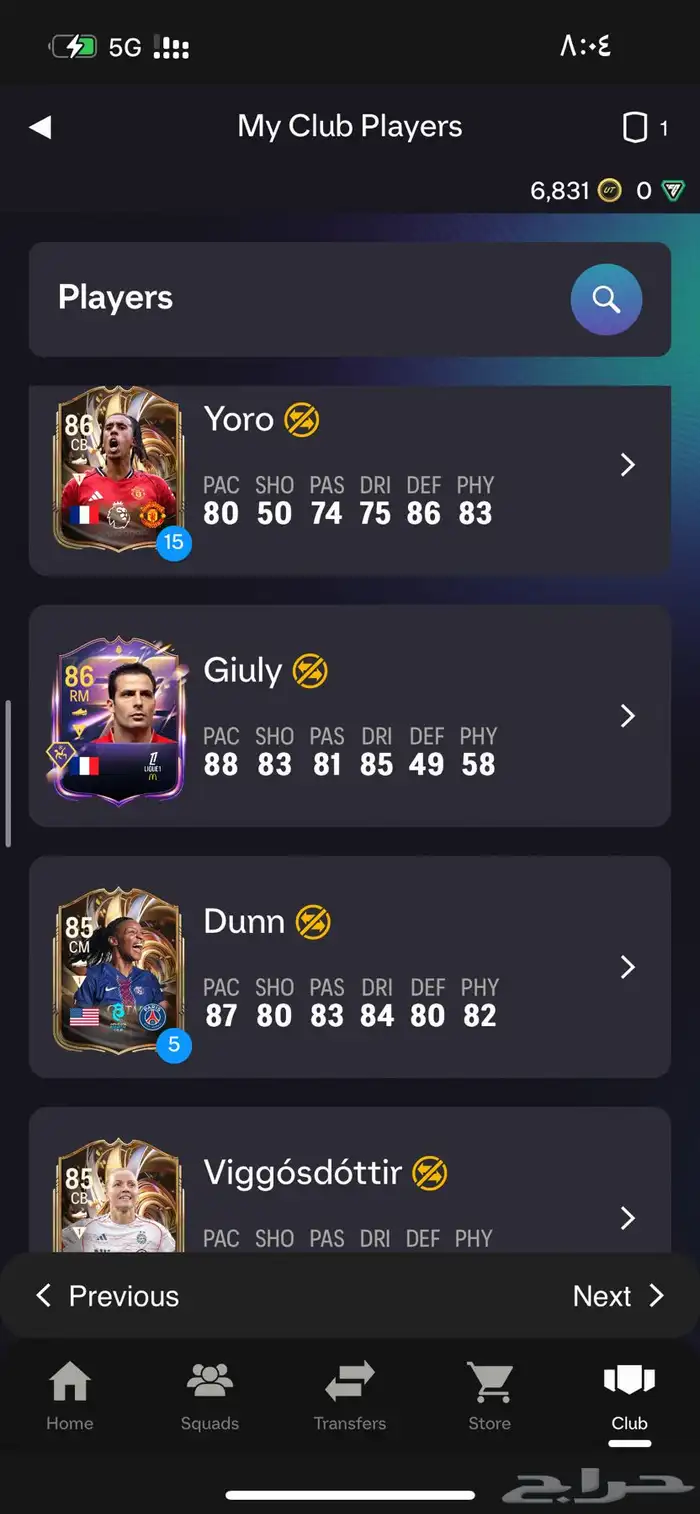Open the Transfers tab
Image resolution: width=700 pixels, height=1514 pixels.
[x=350, y=1397]
